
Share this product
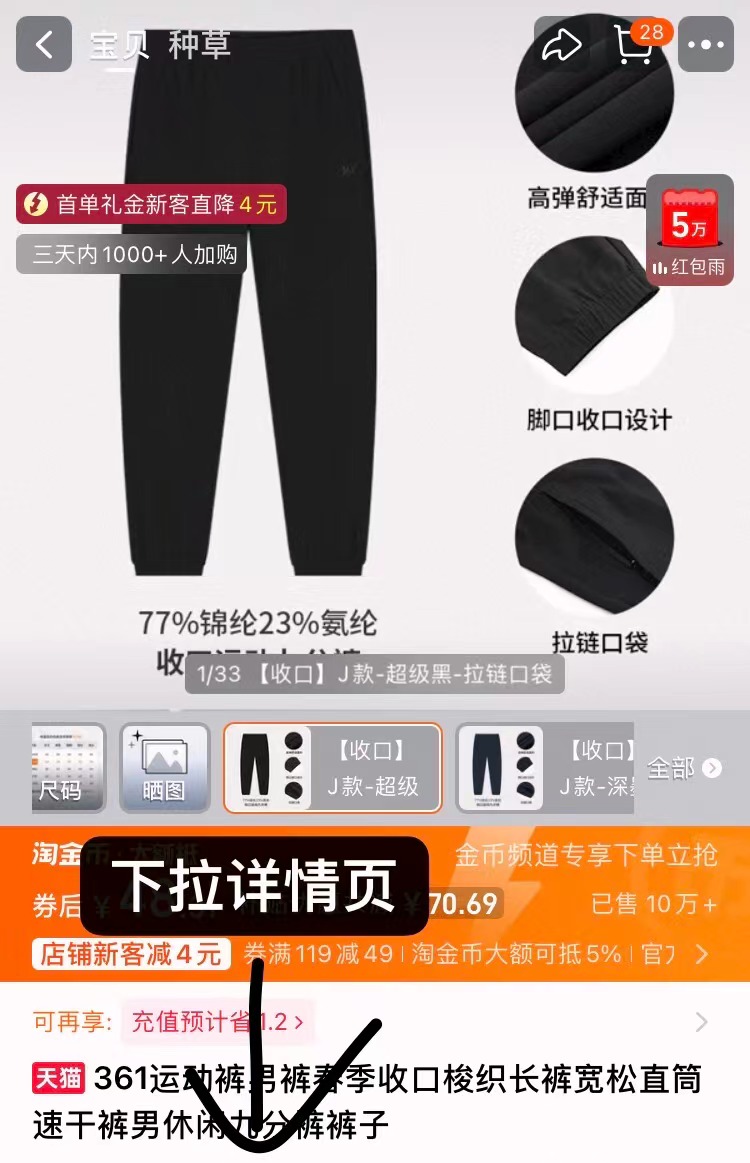[562, 45]
